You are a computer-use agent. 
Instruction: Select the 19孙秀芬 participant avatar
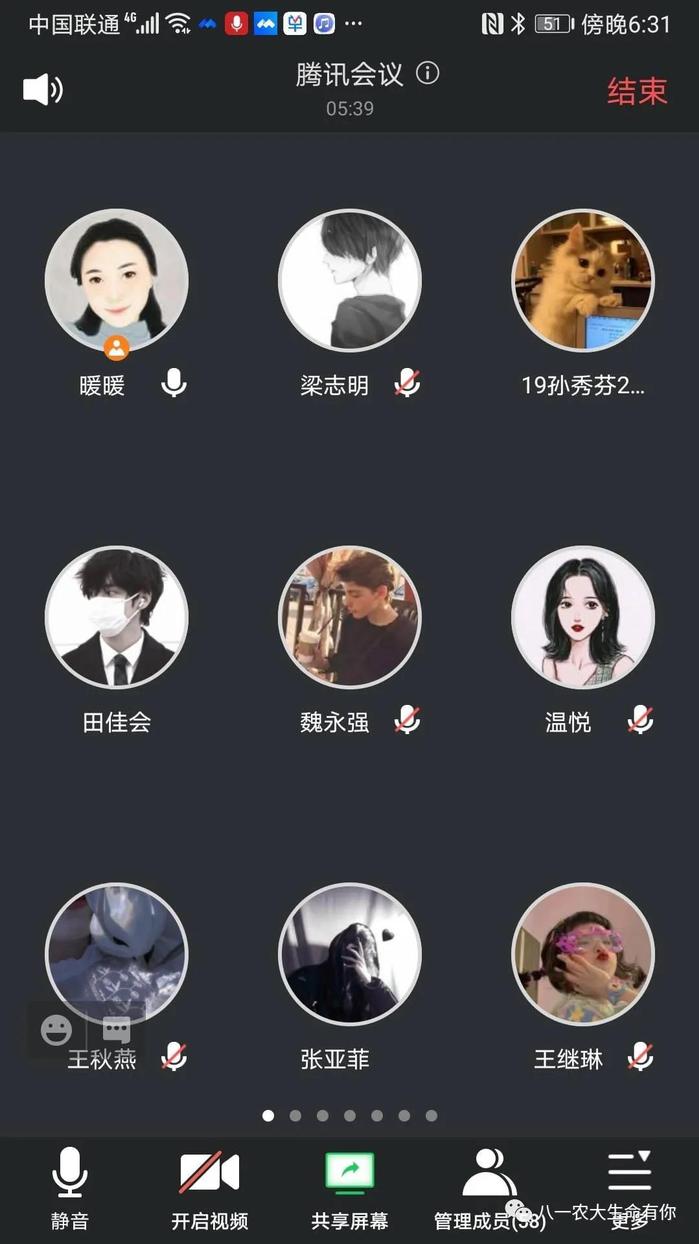point(583,281)
